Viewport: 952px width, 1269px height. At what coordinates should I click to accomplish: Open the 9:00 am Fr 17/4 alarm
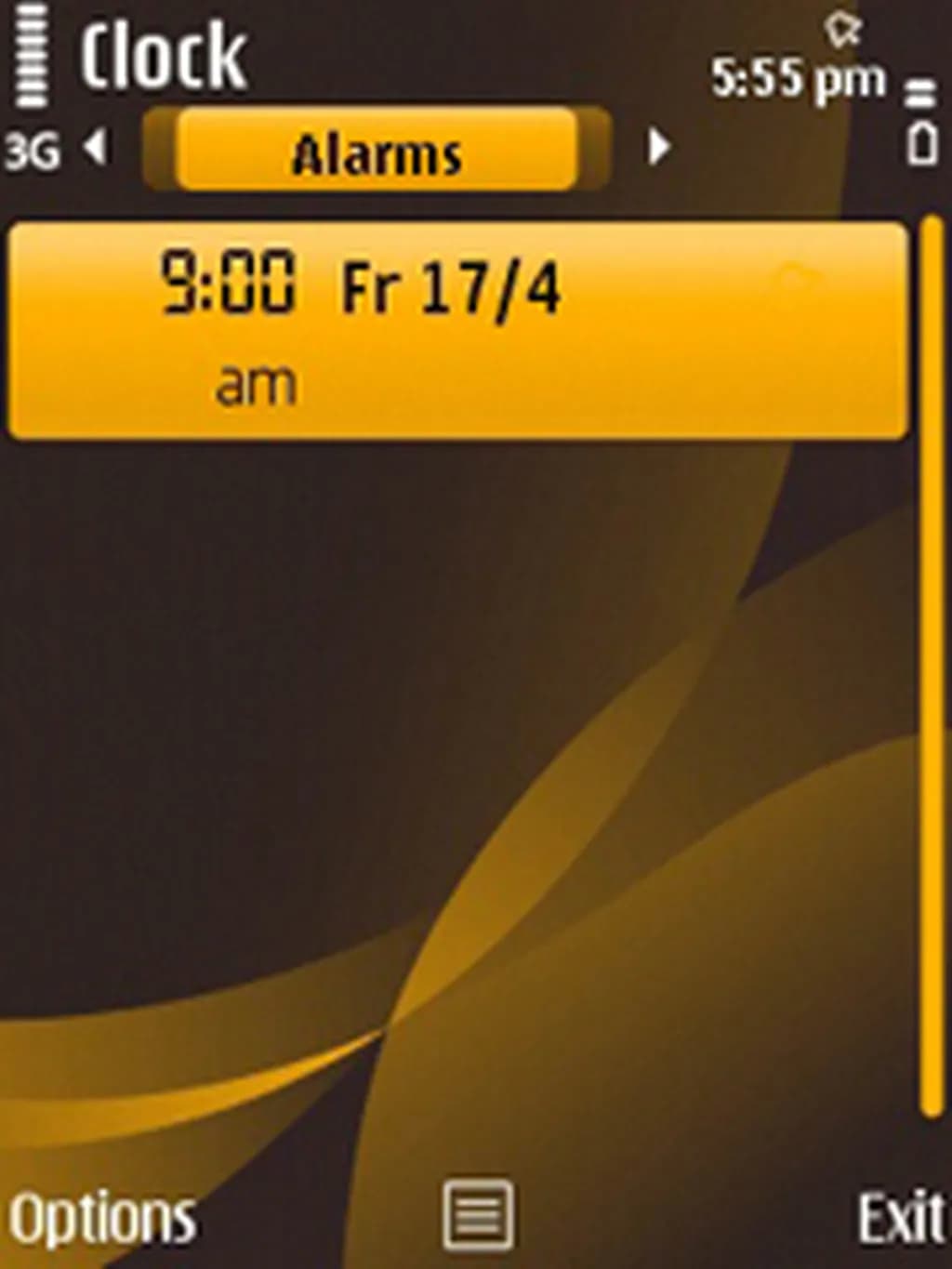click(x=456, y=330)
